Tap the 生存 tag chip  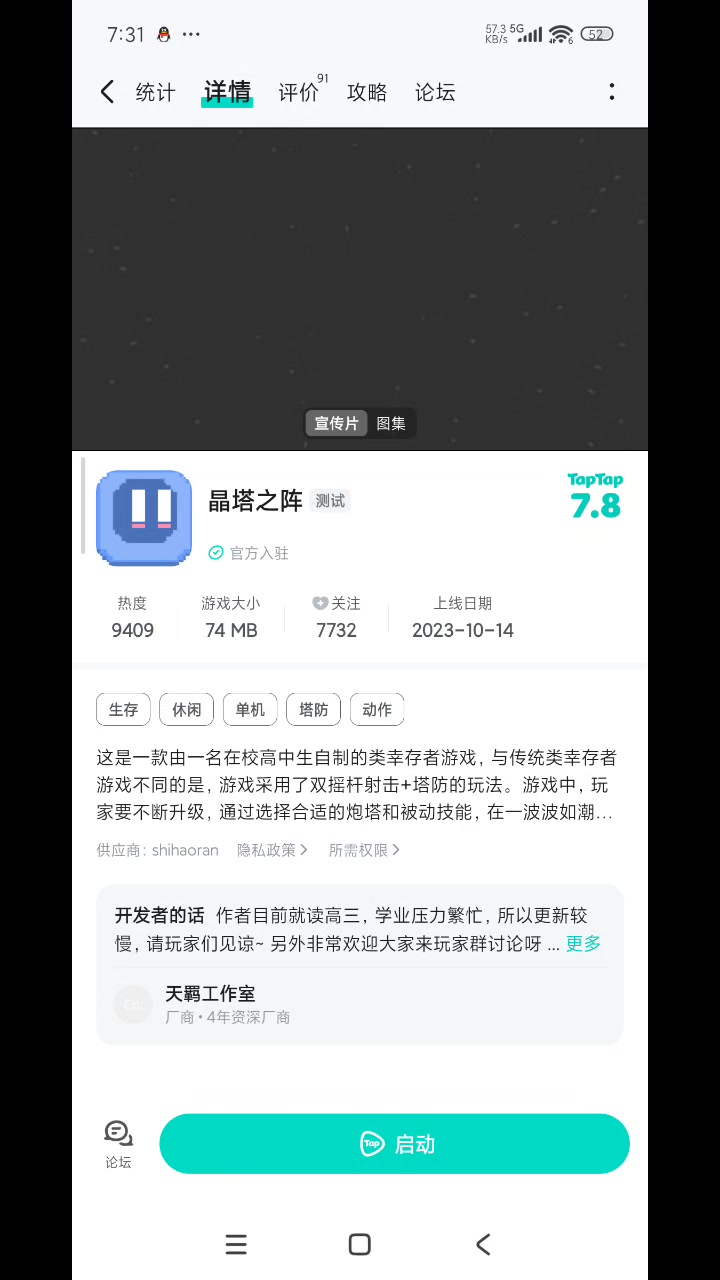click(x=123, y=710)
